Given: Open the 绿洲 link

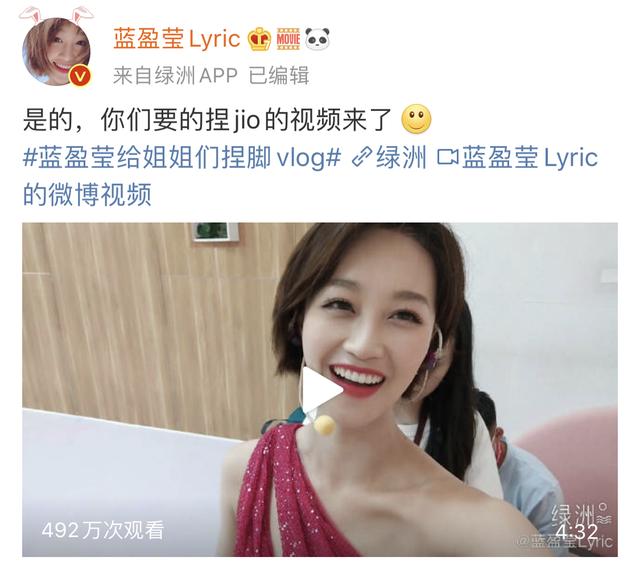Looking at the screenshot, I should (x=394, y=159).
